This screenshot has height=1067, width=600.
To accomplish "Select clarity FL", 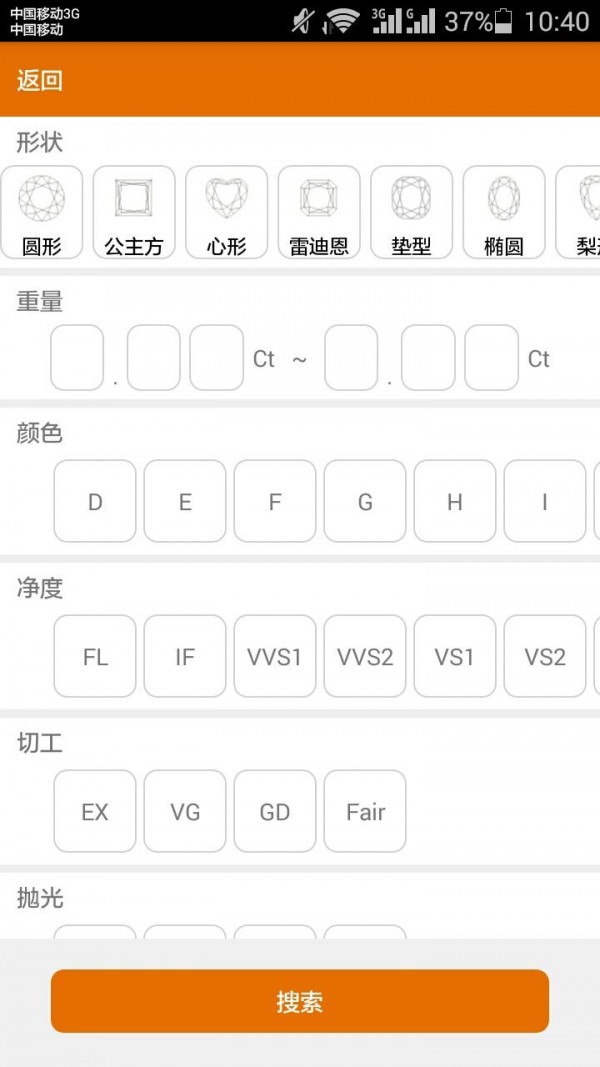I will 95,657.
